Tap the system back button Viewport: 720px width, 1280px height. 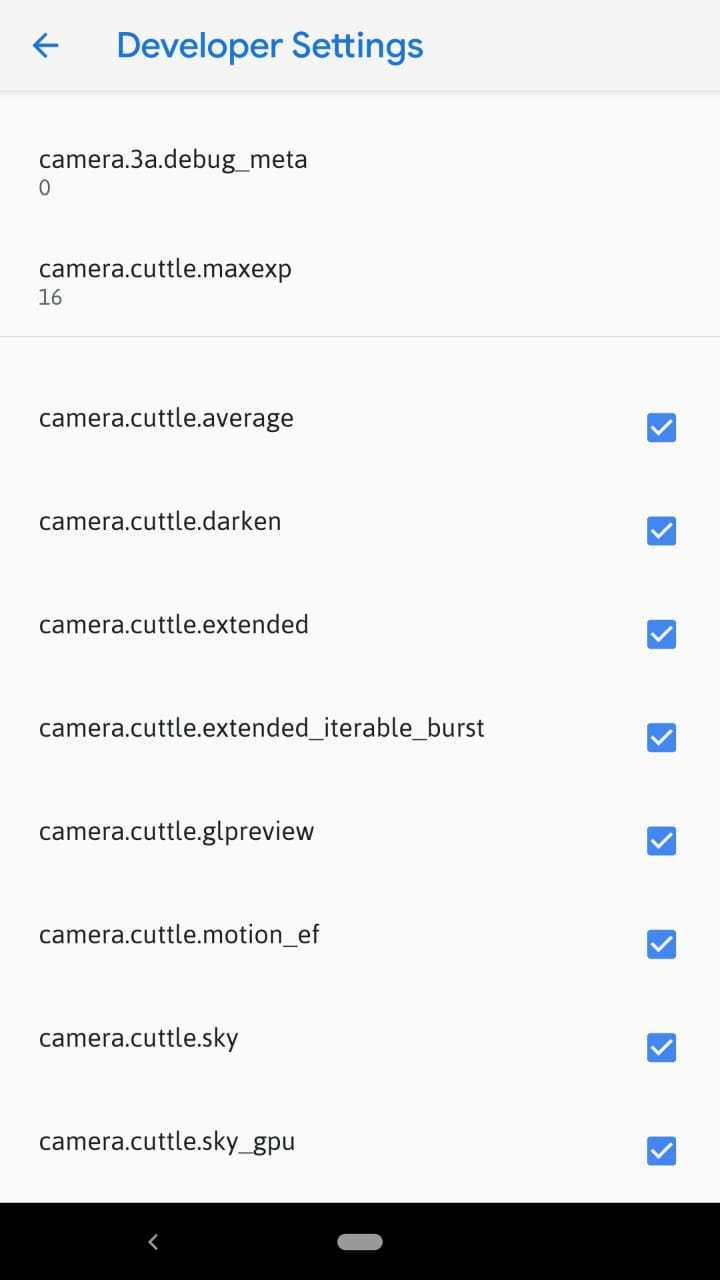pos(153,1242)
